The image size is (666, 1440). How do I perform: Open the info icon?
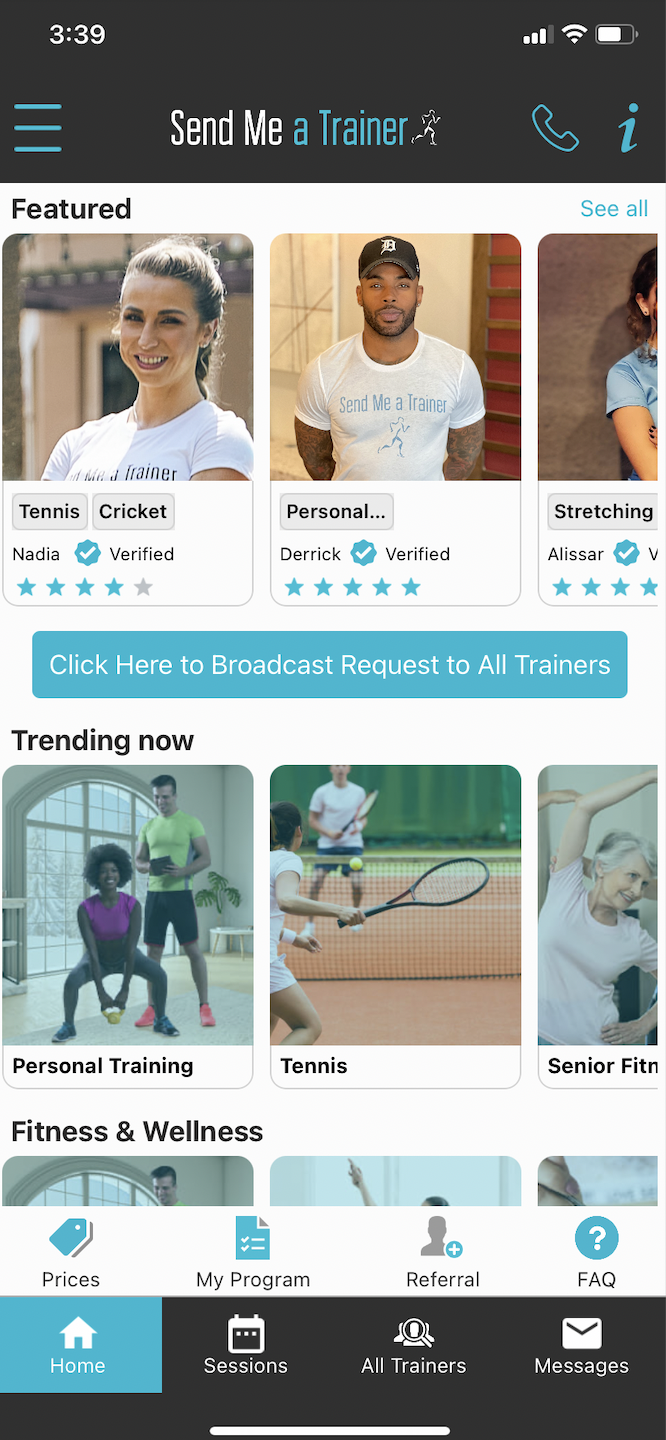628,130
